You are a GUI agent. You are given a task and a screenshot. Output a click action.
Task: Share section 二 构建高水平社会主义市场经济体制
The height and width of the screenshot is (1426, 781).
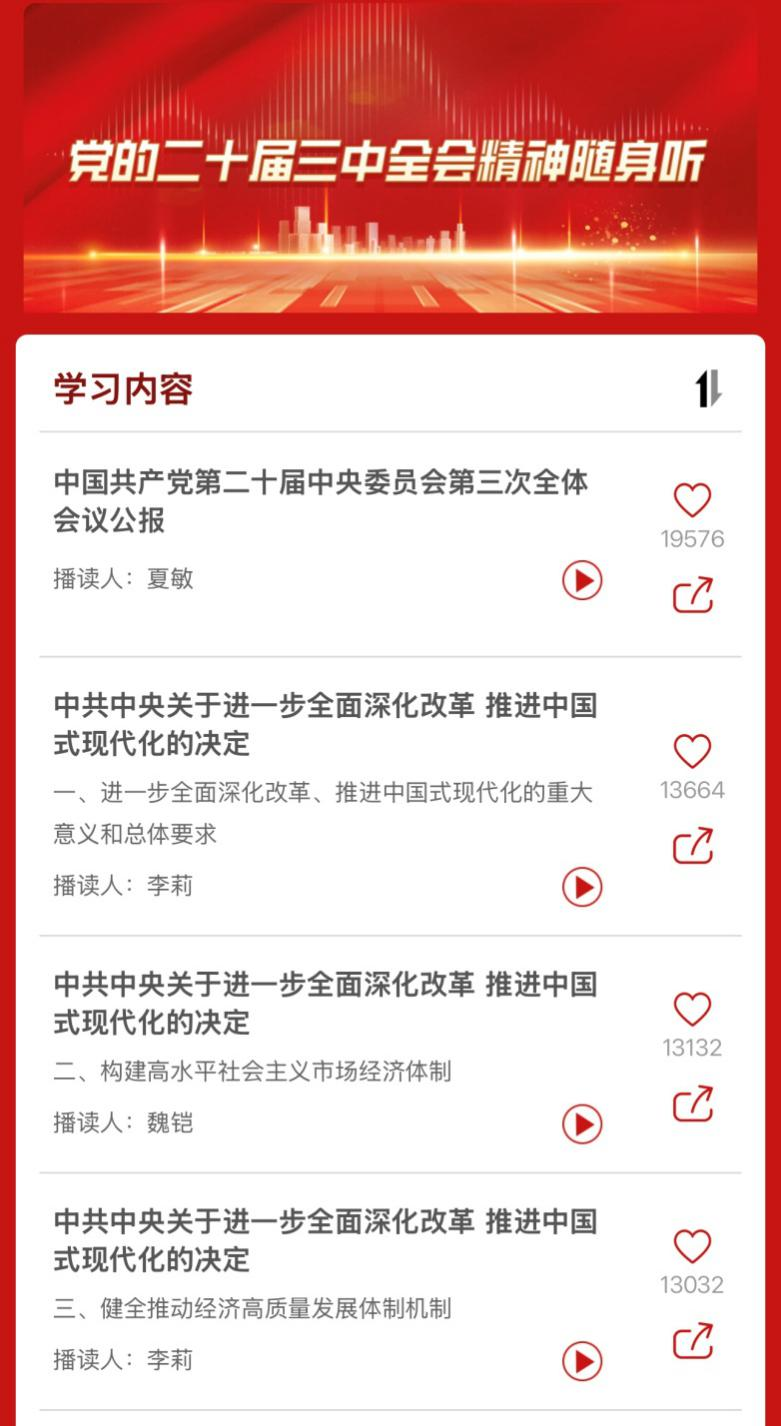692,1104
